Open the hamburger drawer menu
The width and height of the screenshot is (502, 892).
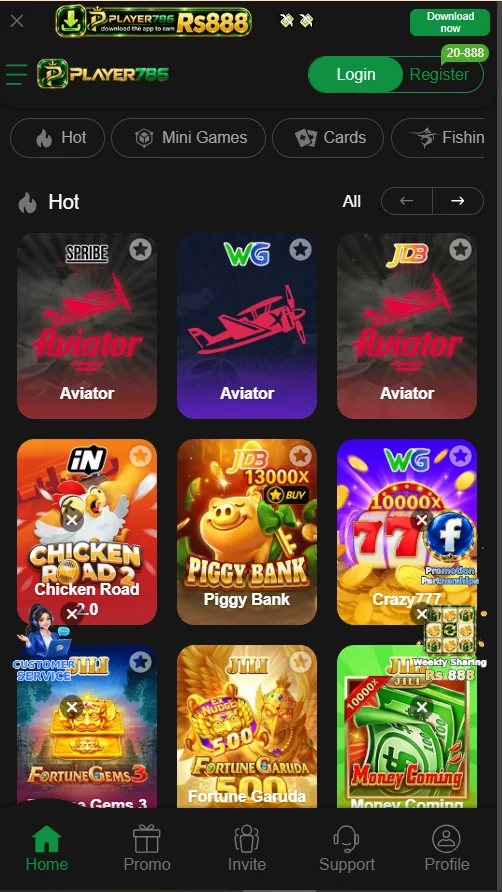17,75
